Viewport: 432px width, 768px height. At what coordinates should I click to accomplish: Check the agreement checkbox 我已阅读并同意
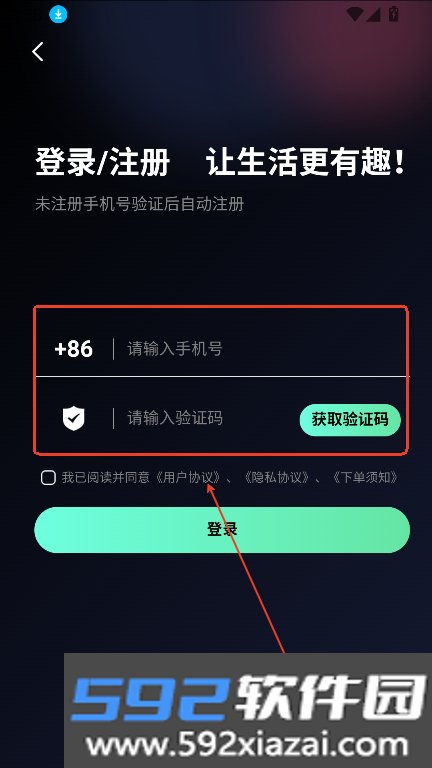click(48, 478)
